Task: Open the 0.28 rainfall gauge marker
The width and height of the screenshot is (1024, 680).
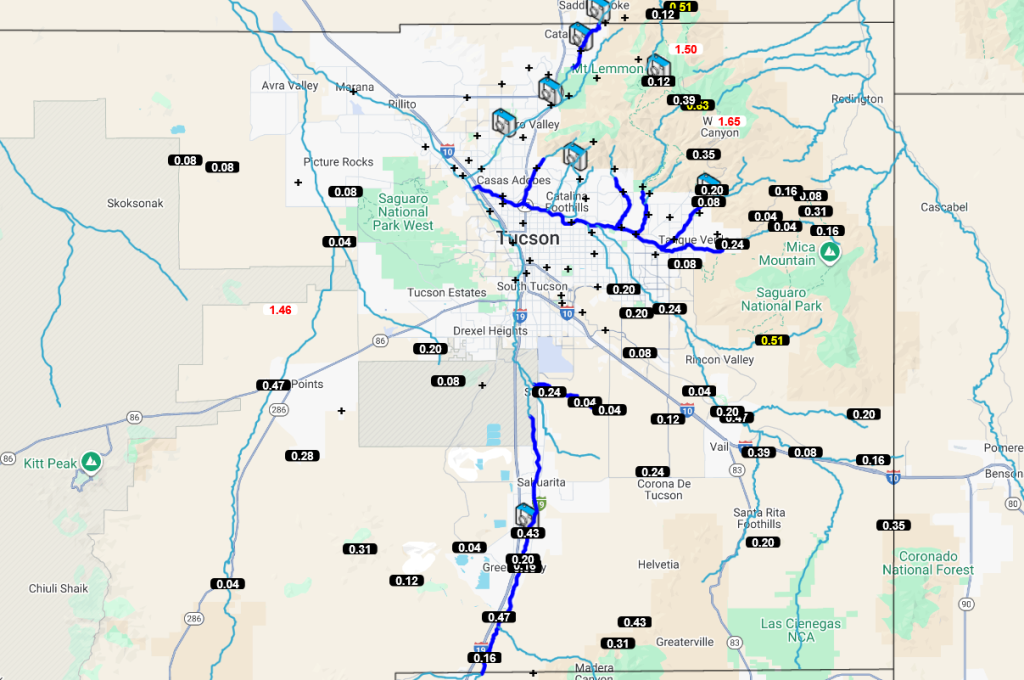Action: tap(302, 456)
